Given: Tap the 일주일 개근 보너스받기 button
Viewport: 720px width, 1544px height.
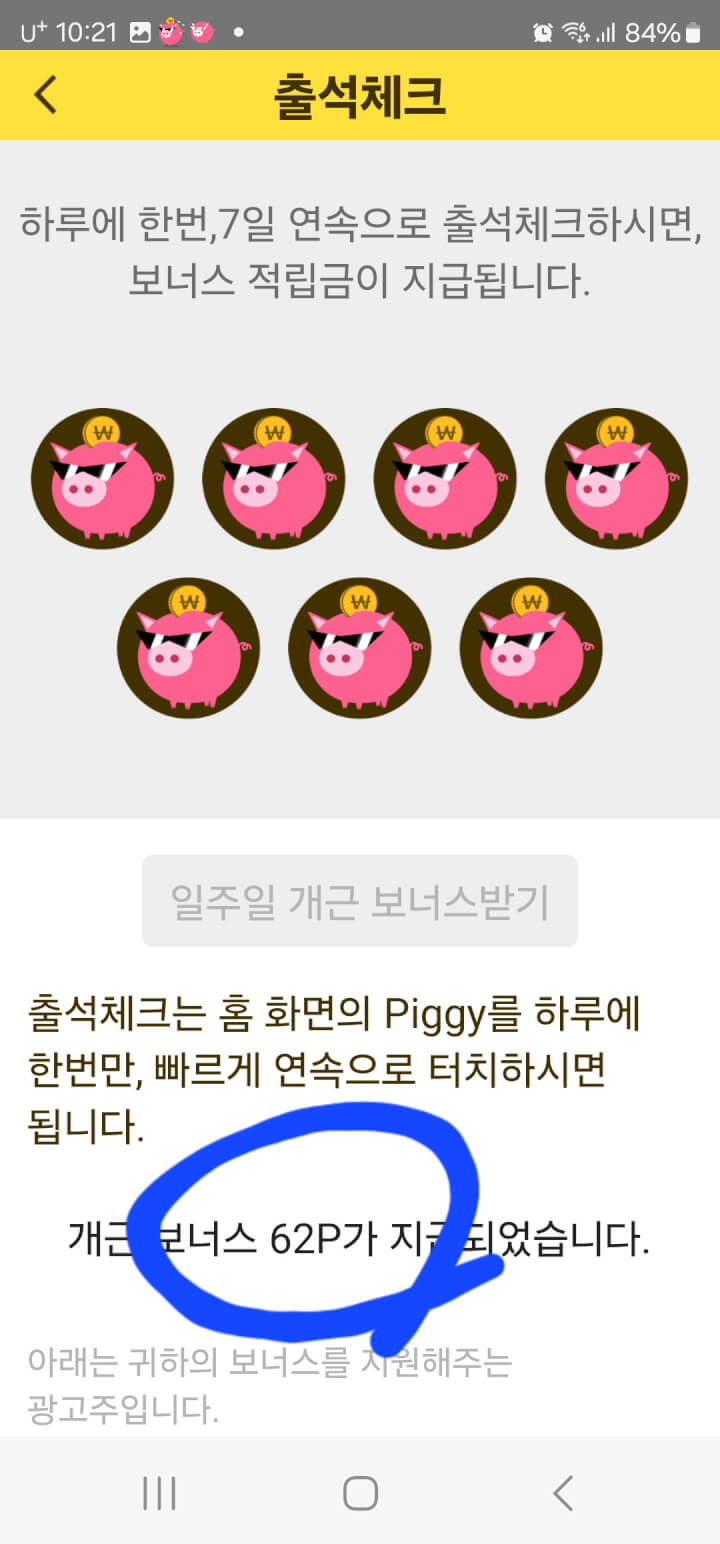Looking at the screenshot, I should [x=360, y=901].
